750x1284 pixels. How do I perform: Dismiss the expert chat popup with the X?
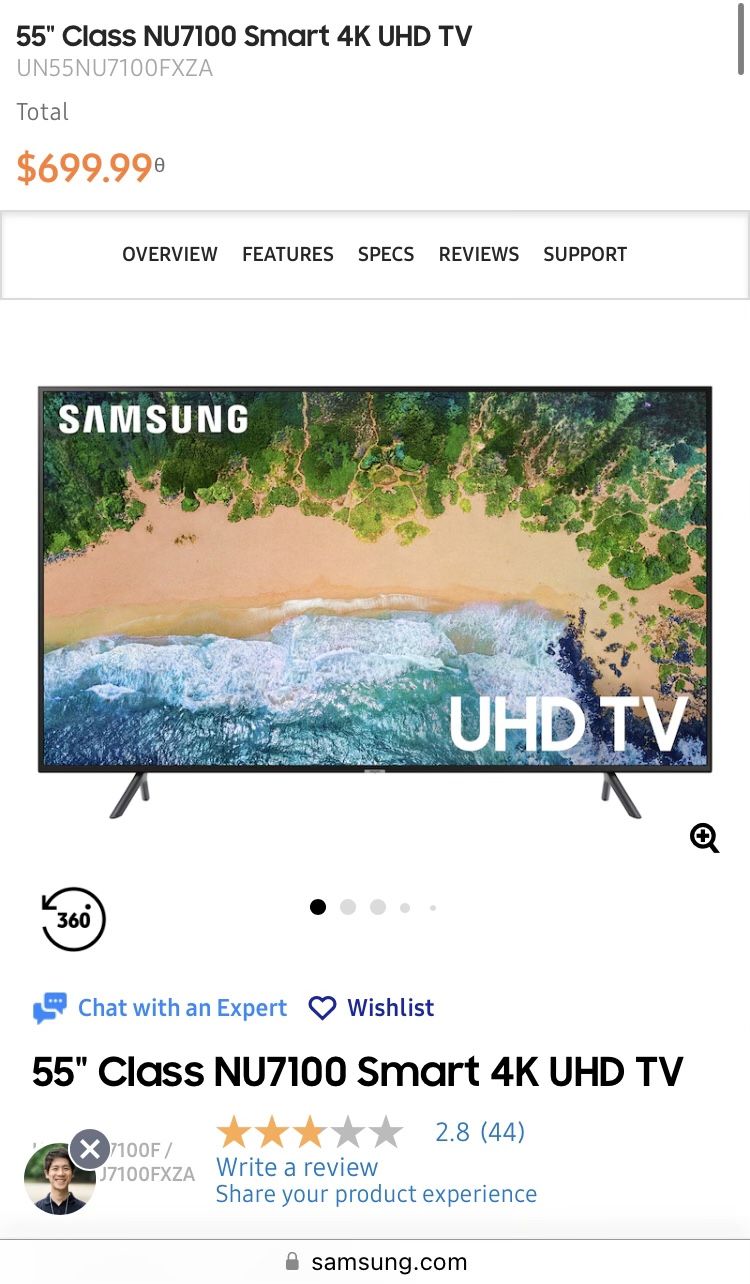(x=90, y=1149)
